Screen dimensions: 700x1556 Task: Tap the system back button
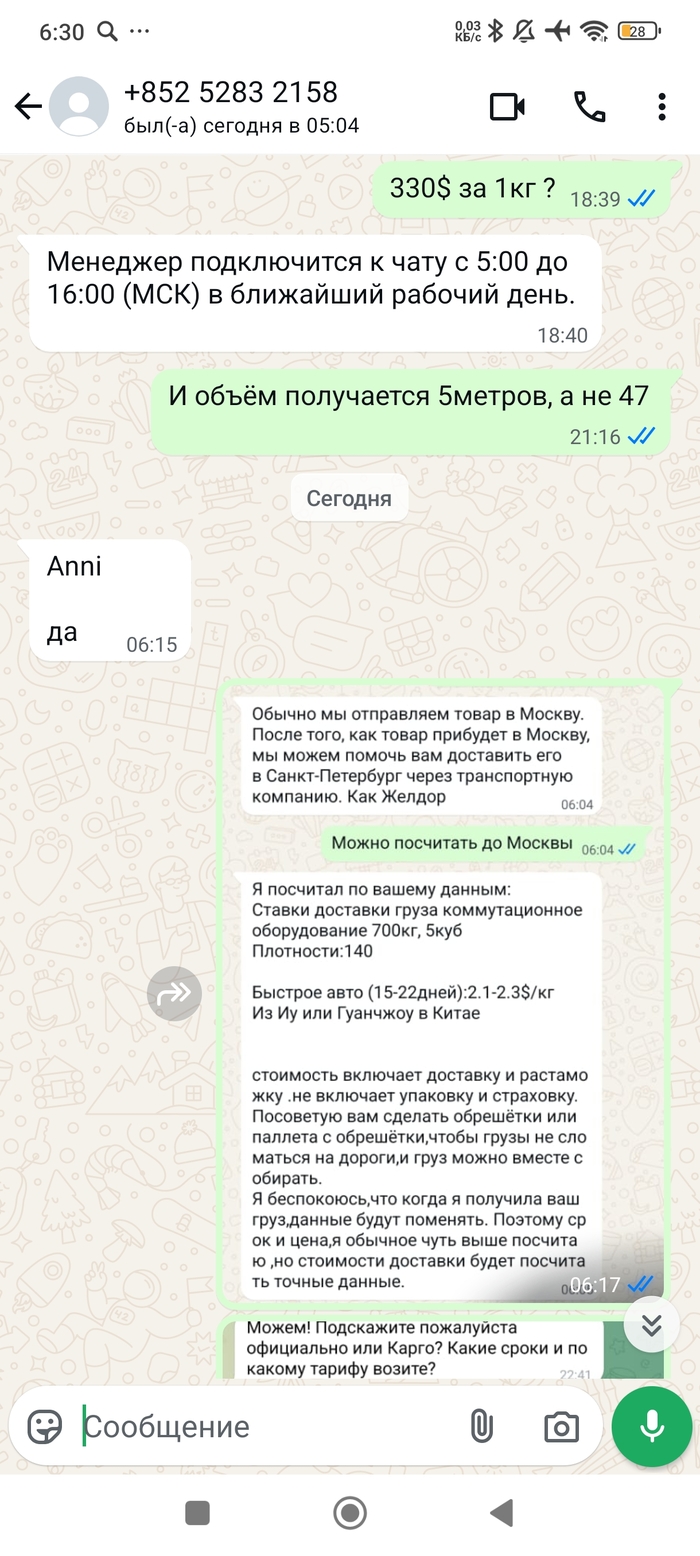[502, 1513]
